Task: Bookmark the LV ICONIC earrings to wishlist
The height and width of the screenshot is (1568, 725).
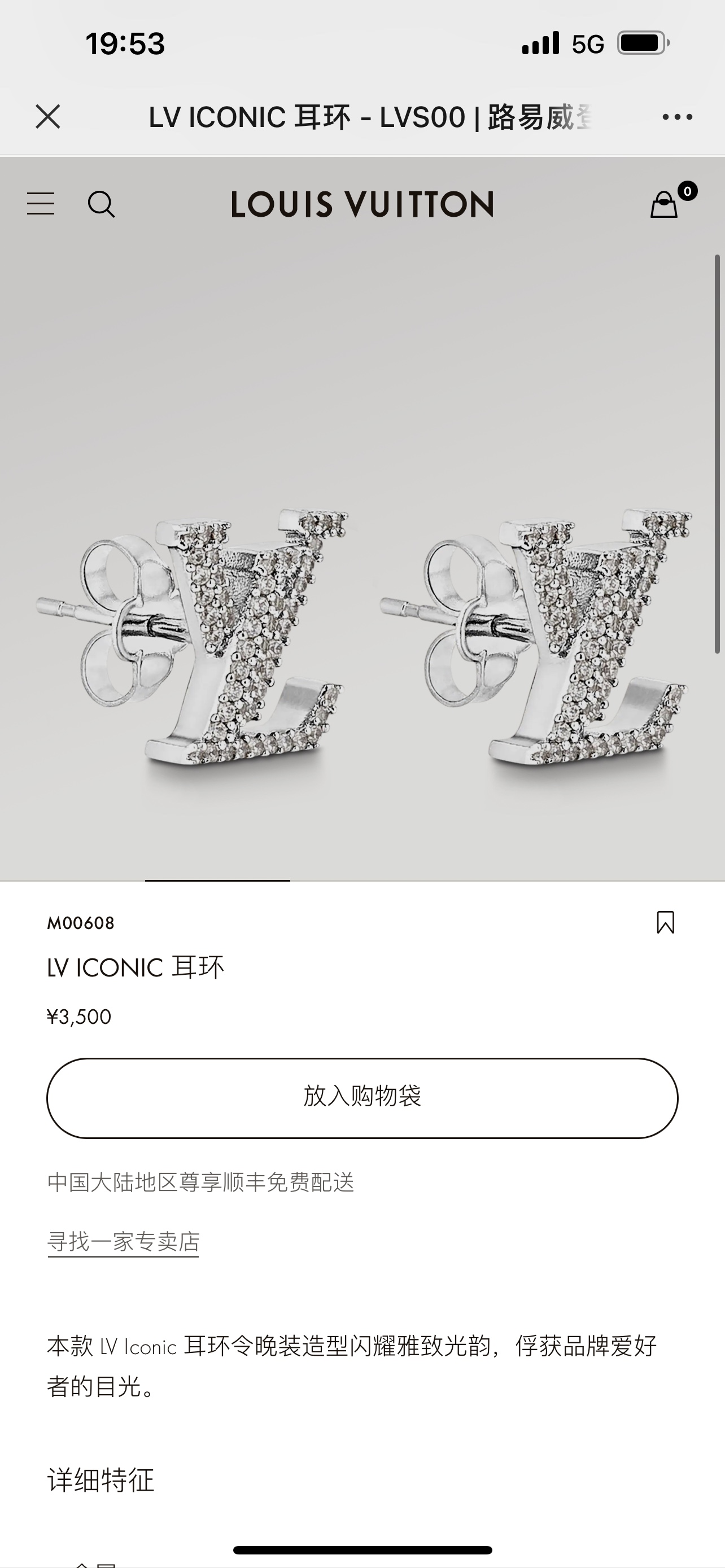Action: (x=665, y=922)
